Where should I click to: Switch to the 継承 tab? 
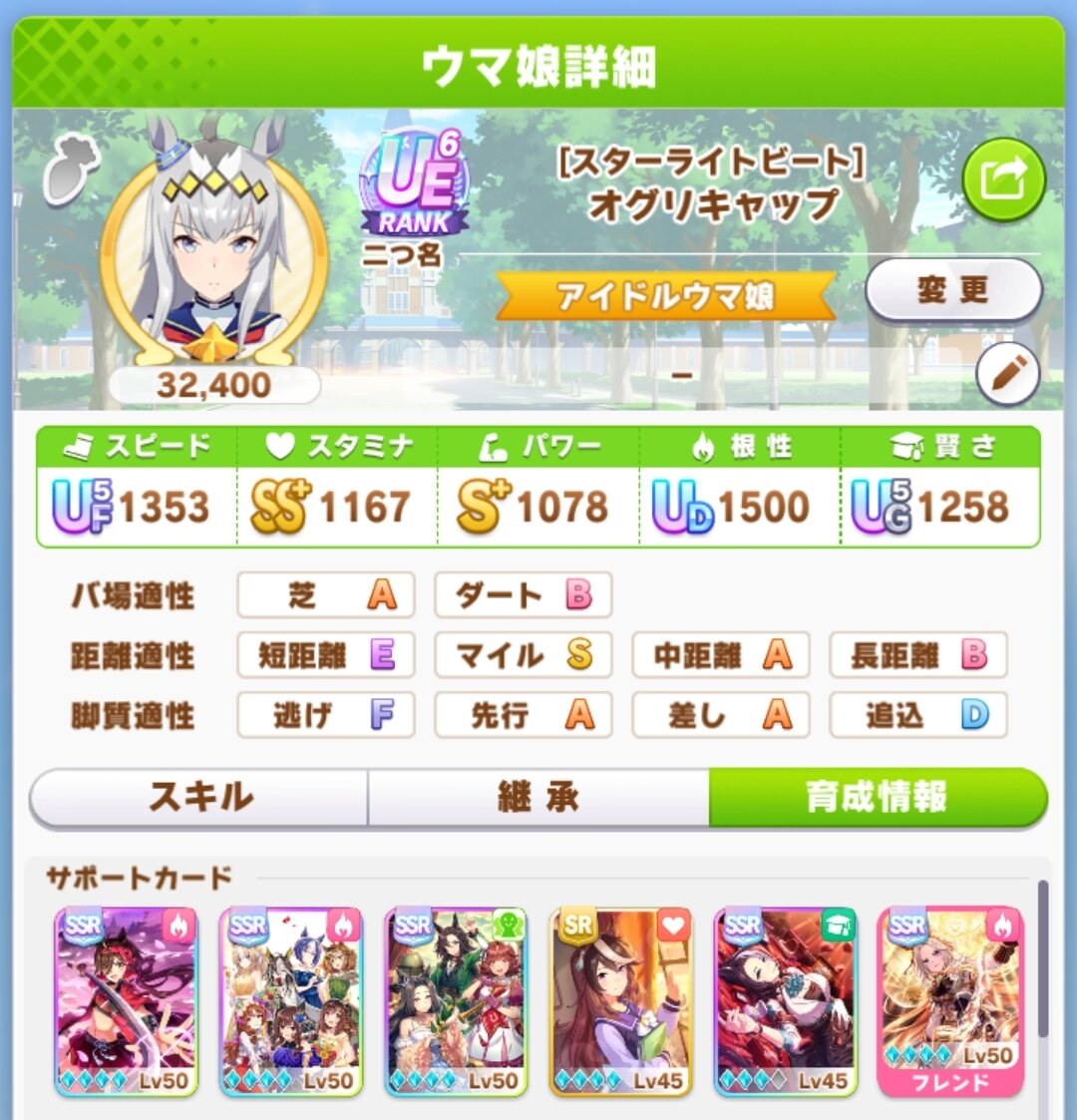pos(538,797)
